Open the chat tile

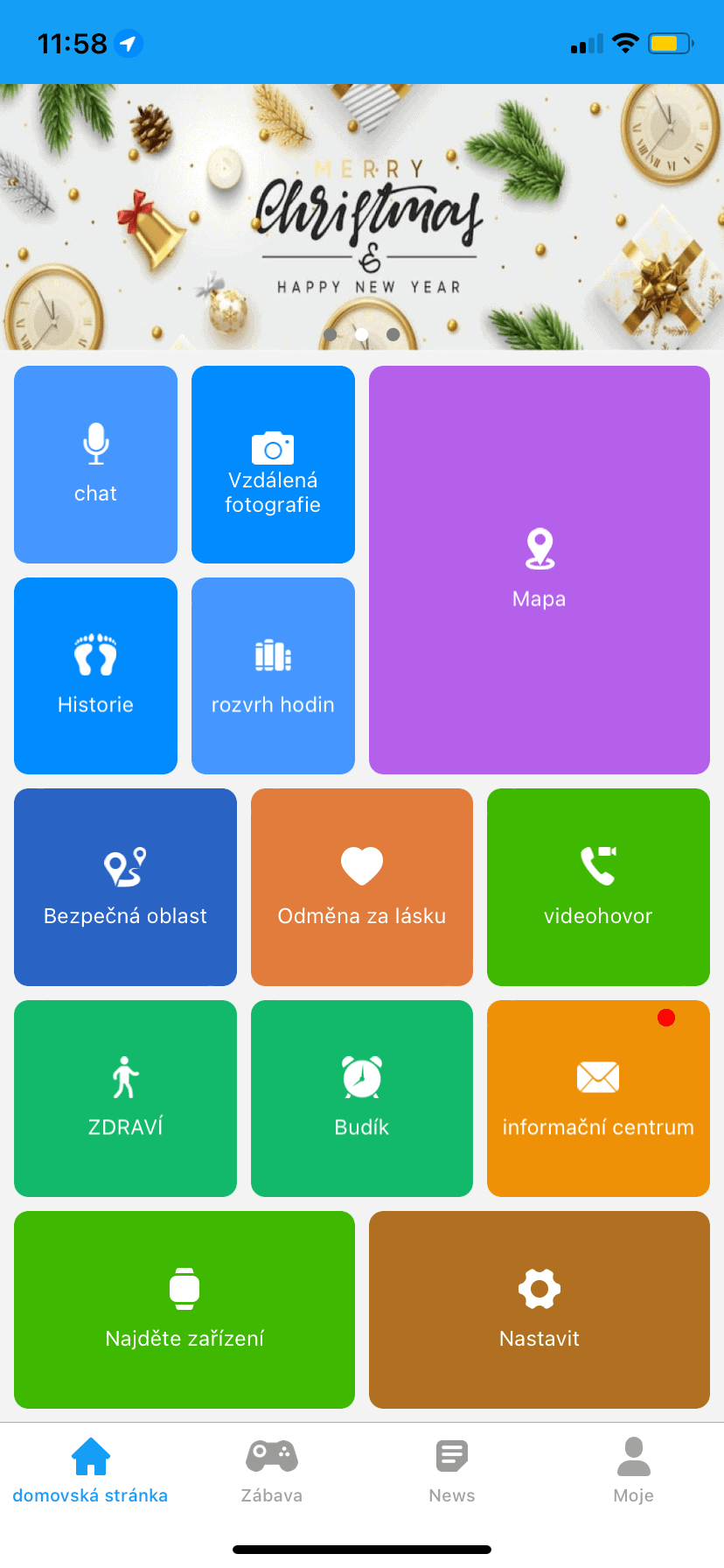click(x=95, y=464)
